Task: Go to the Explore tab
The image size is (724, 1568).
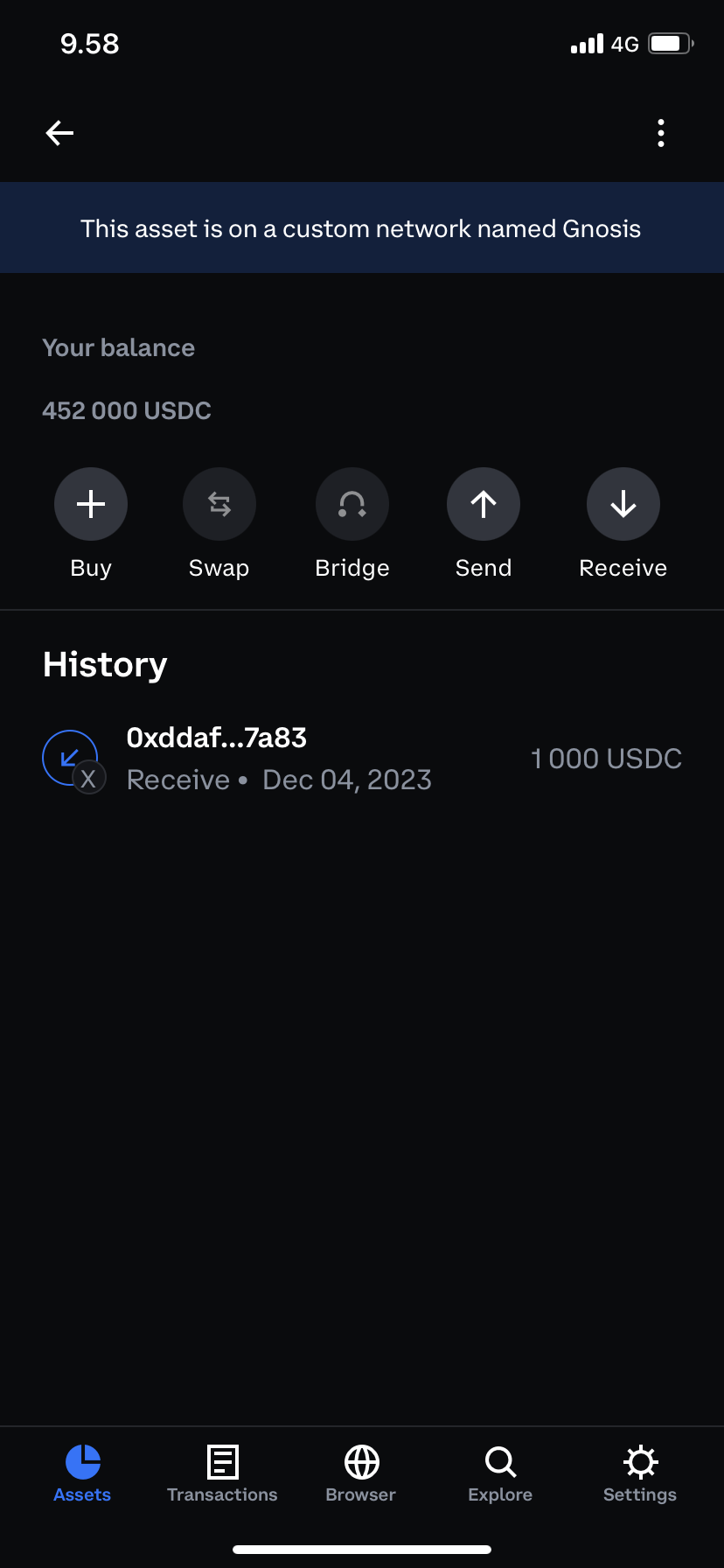Action: tap(500, 1473)
